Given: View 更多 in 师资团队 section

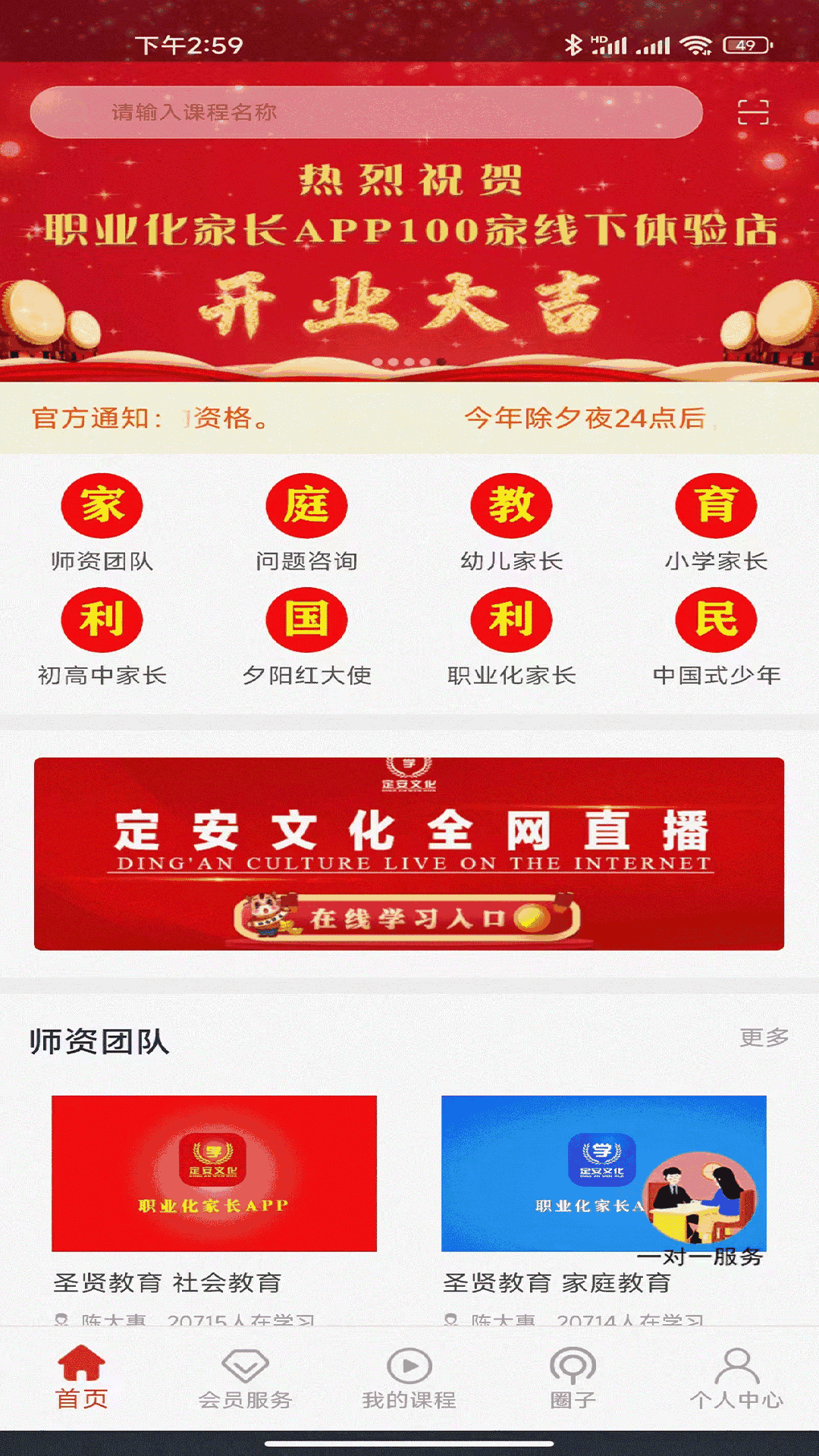Looking at the screenshot, I should point(764,1037).
